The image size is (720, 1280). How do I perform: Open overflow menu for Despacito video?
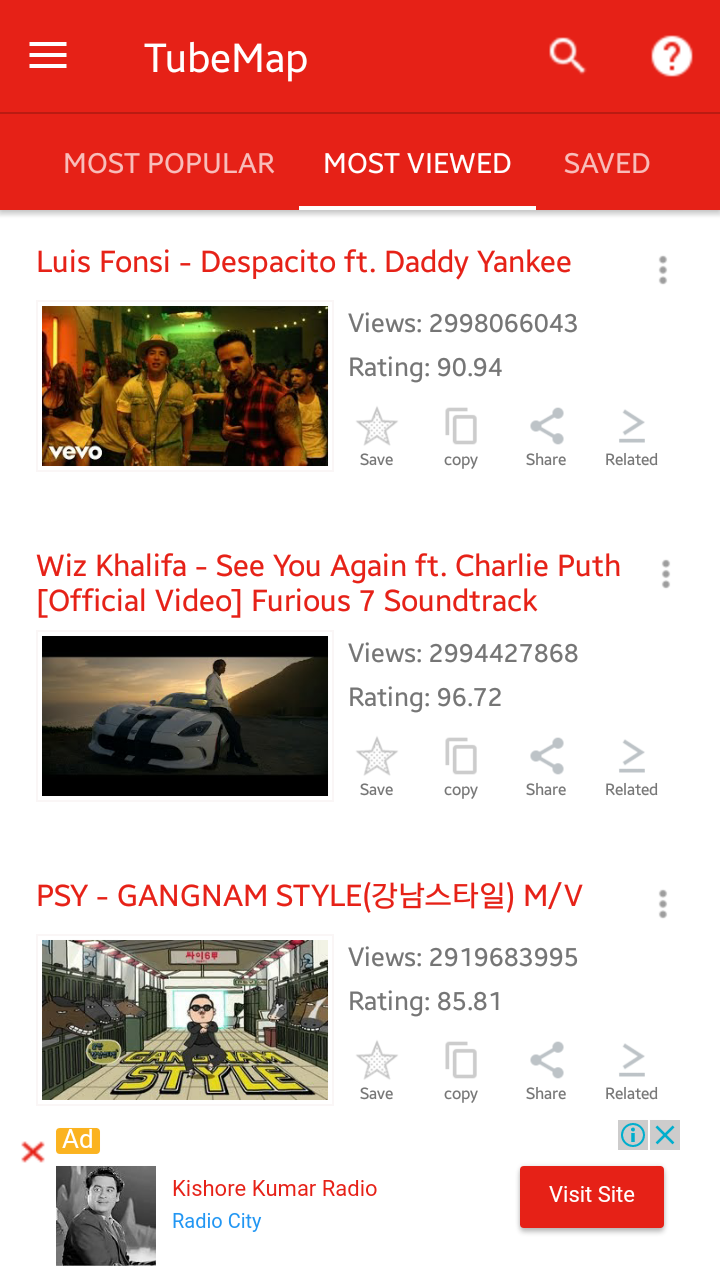(x=663, y=270)
